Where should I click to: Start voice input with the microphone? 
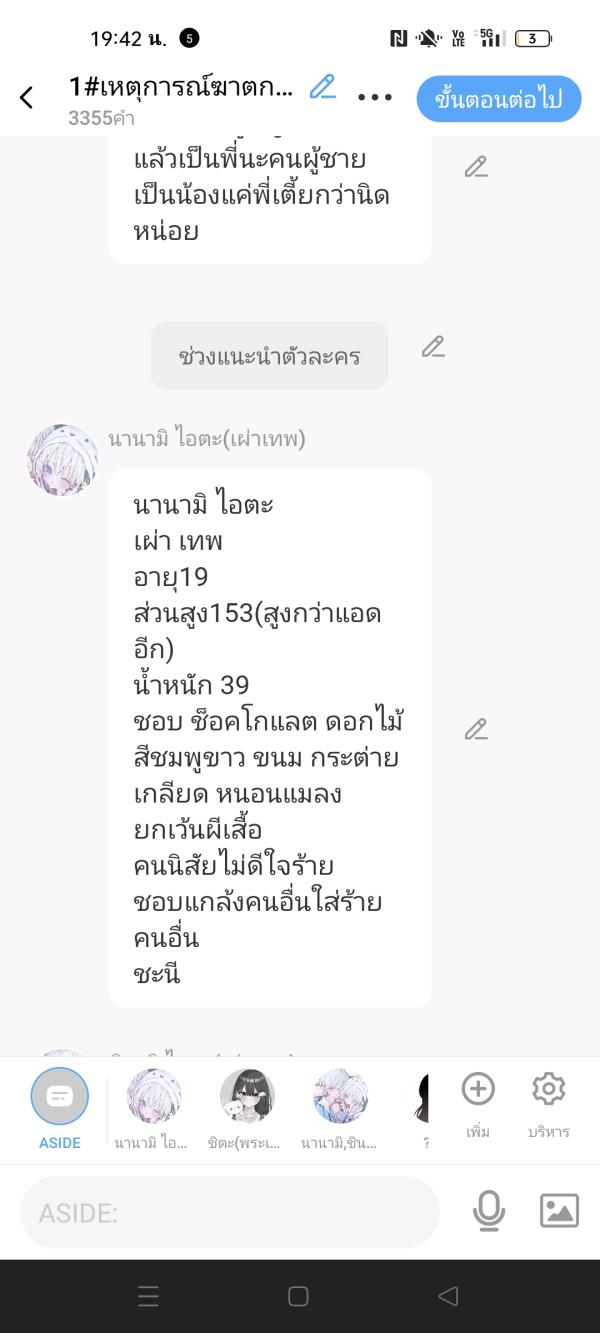(x=488, y=1211)
